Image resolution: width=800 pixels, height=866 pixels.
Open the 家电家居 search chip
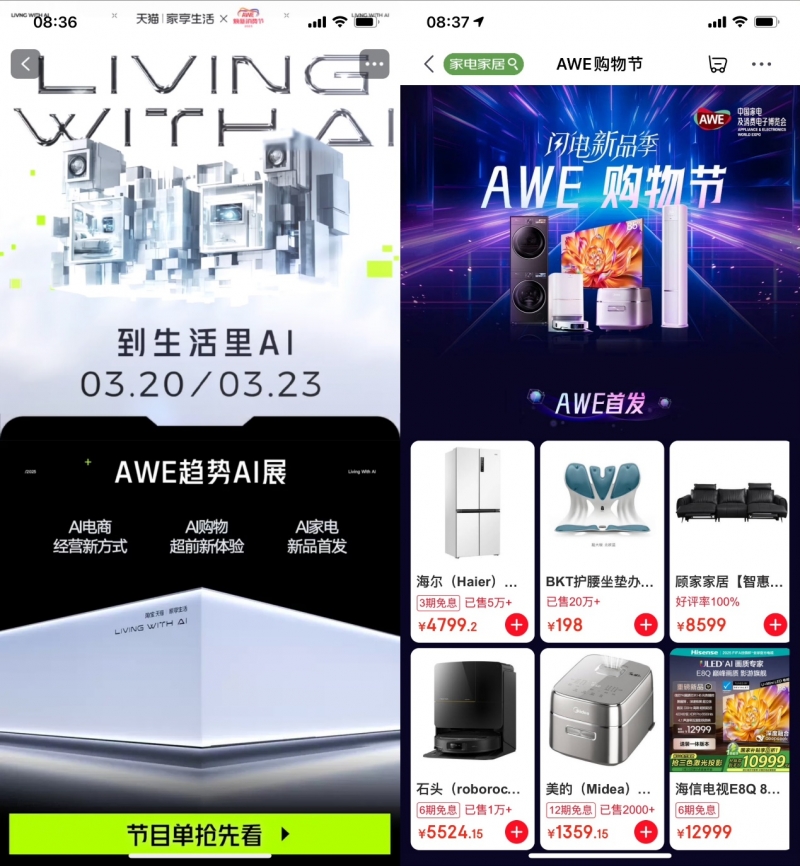point(483,64)
